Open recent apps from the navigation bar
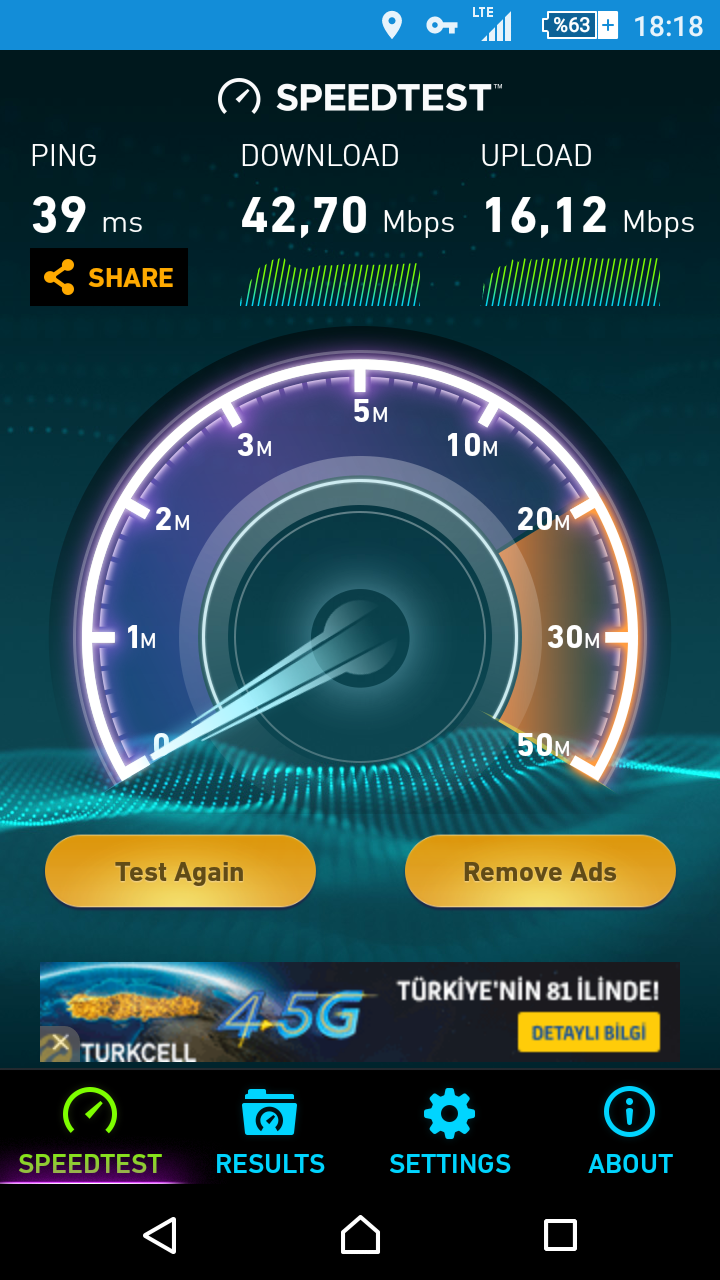The width and height of the screenshot is (720, 1280). (x=560, y=1235)
